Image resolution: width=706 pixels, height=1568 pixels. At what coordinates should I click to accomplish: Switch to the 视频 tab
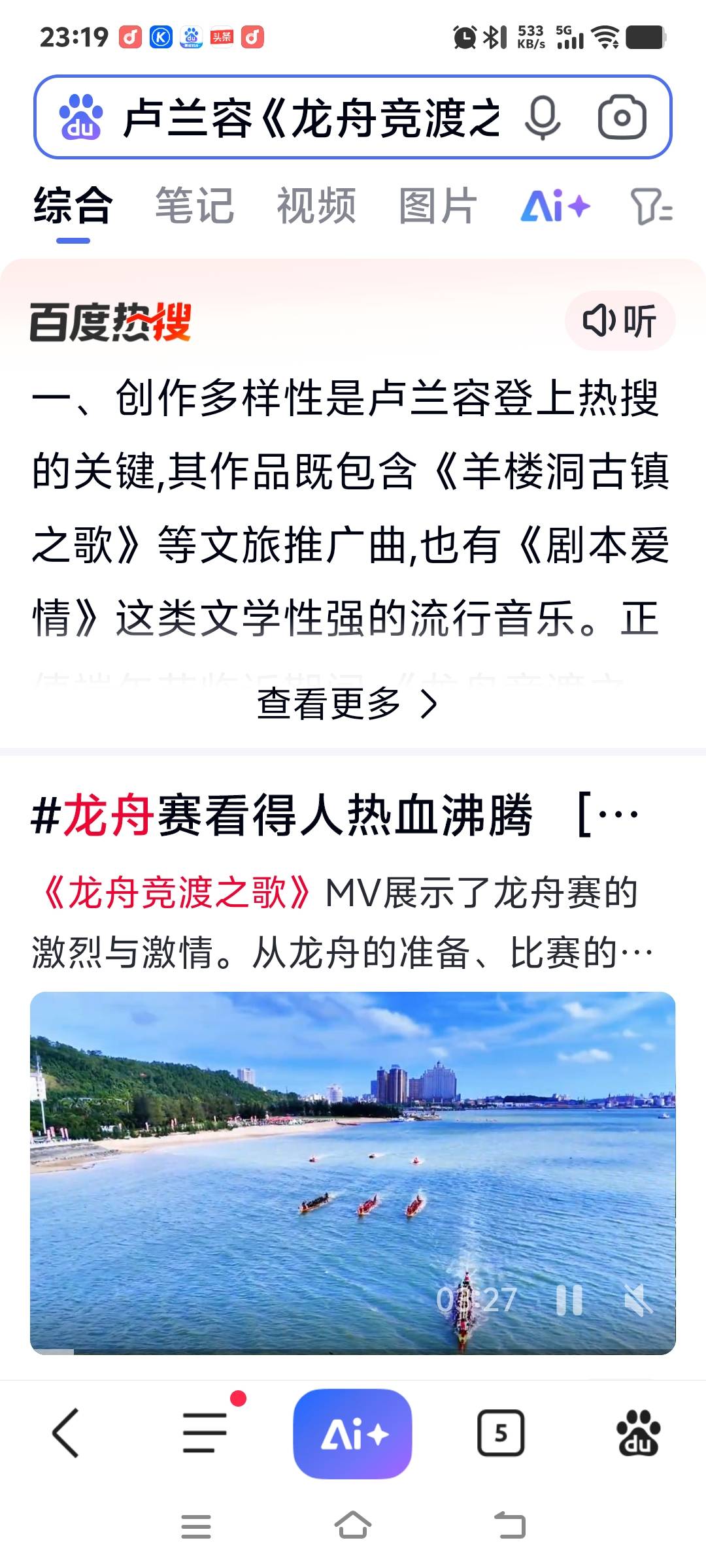click(316, 206)
